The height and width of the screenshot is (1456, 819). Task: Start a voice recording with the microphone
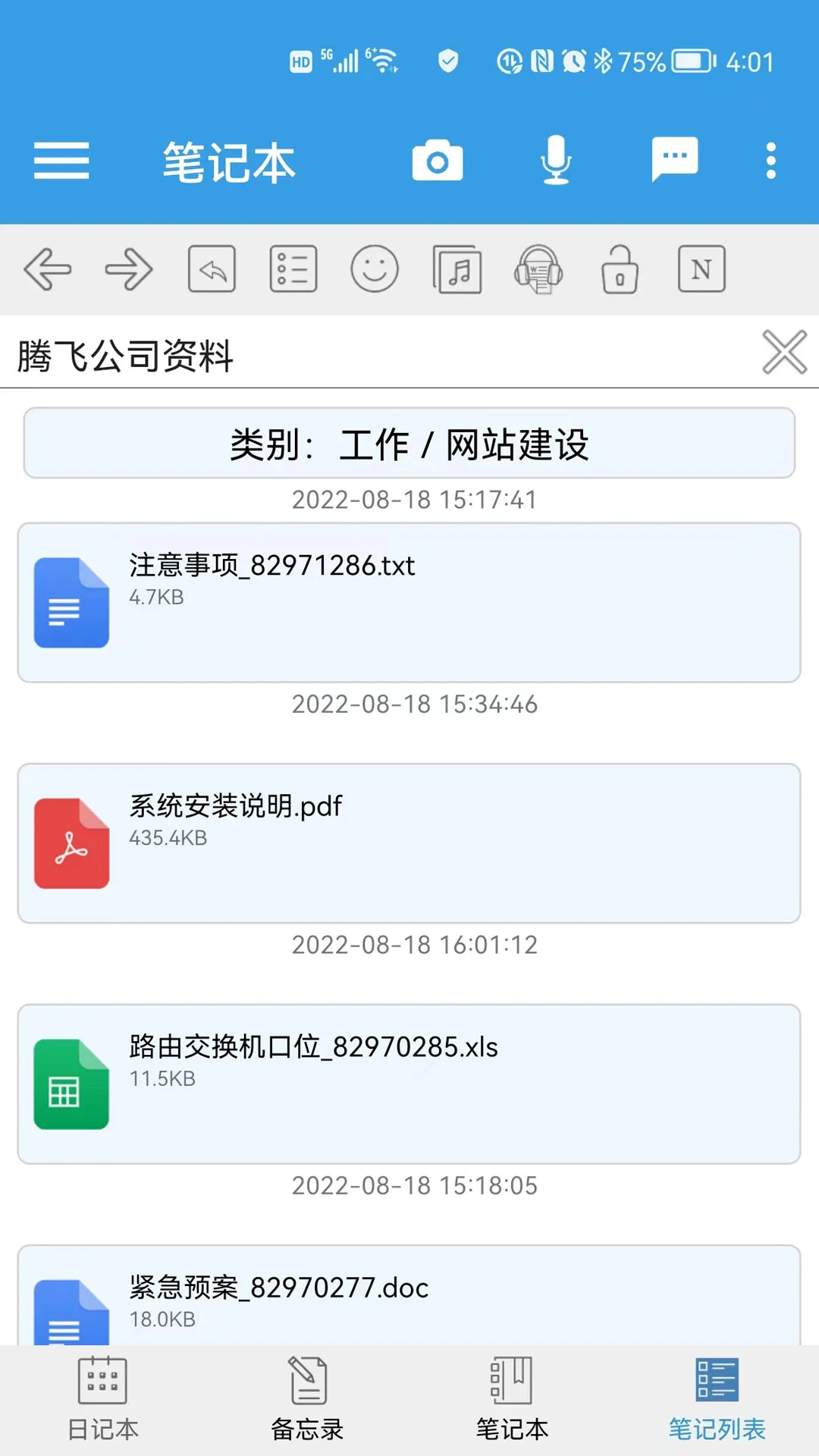[x=556, y=161]
